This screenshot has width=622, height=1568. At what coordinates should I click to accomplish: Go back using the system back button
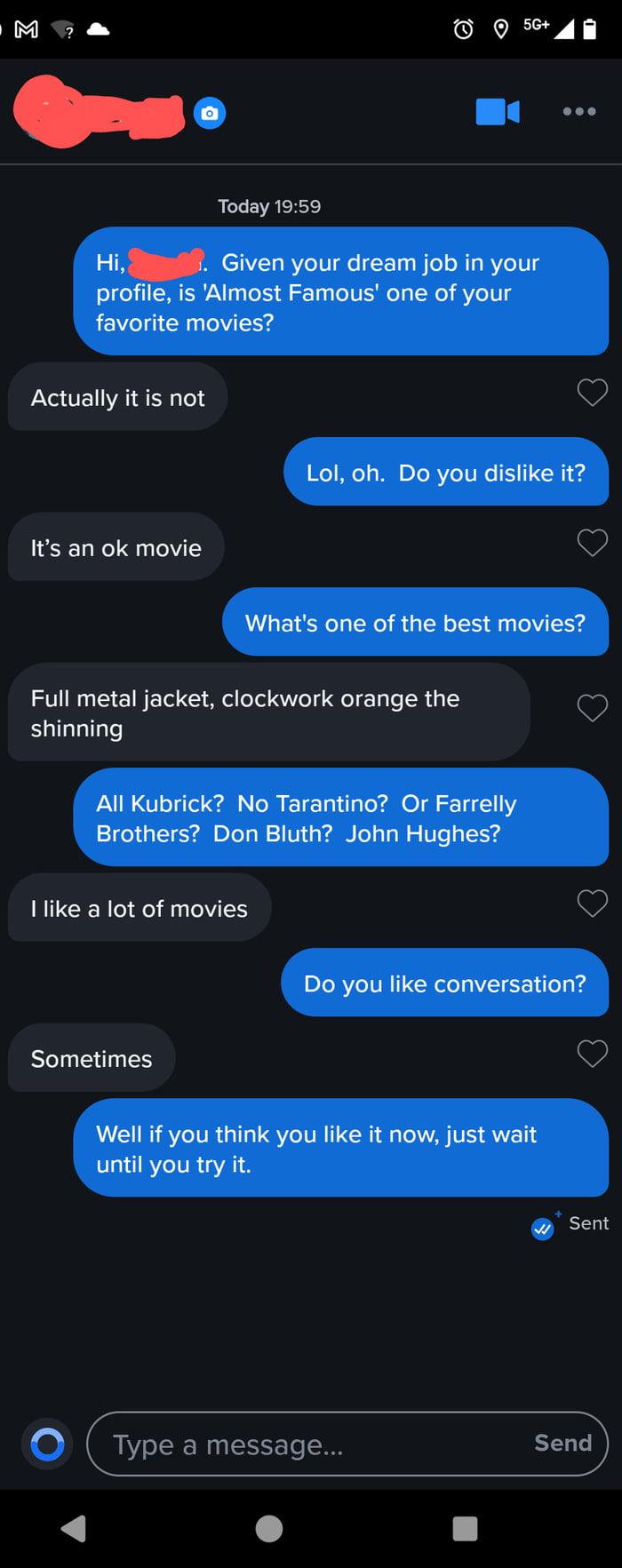(x=74, y=1528)
